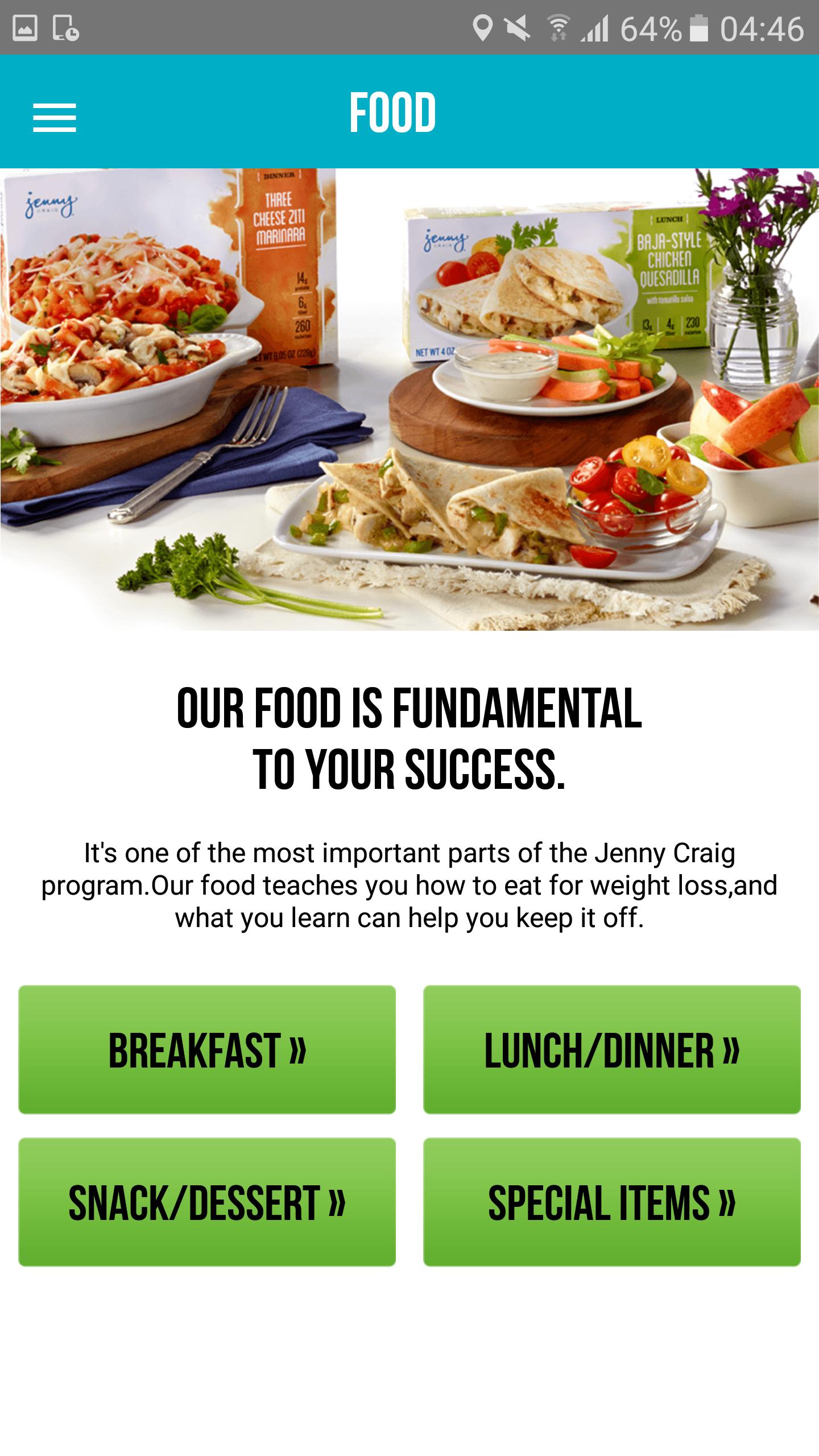Image resolution: width=819 pixels, height=1456 pixels.
Task: Select the Special Items button
Action: (x=612, y=1202)
